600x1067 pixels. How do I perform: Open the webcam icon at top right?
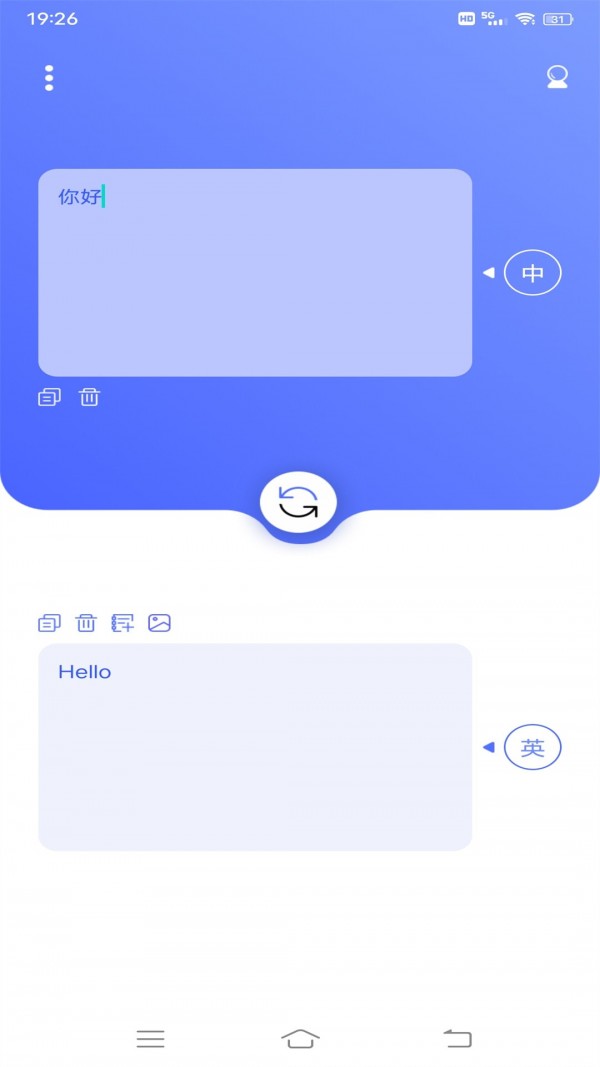(x=557, y=78)
